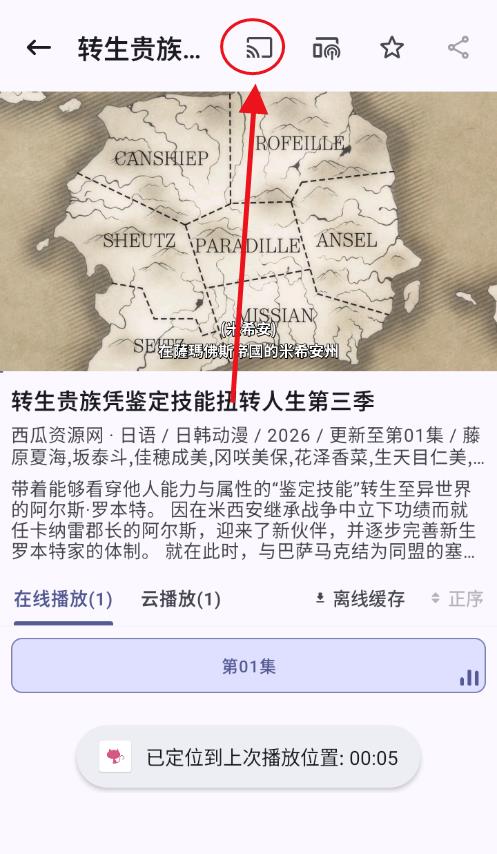This screenshot has height=854, width=497.
Task: Open 离线缓存 offline download
Action: [360, 599]
